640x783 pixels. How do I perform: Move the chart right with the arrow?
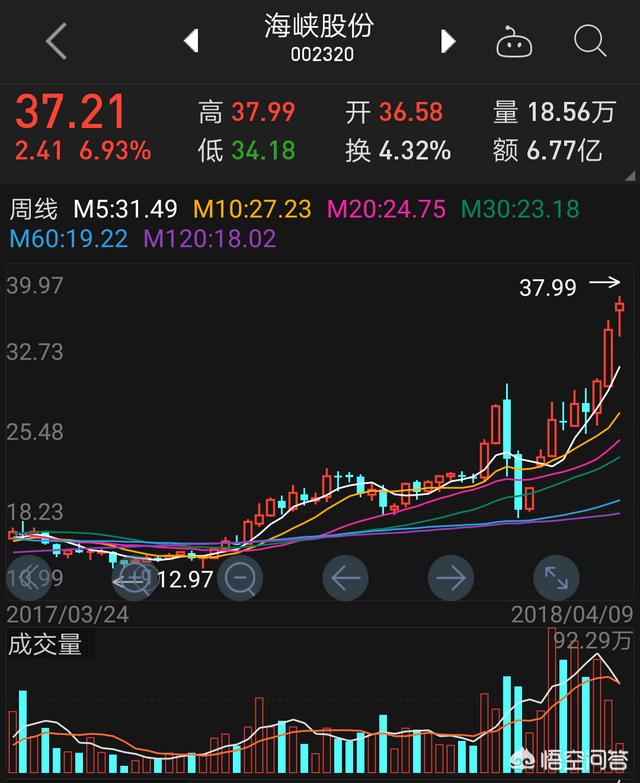click(x=450, y=577)
